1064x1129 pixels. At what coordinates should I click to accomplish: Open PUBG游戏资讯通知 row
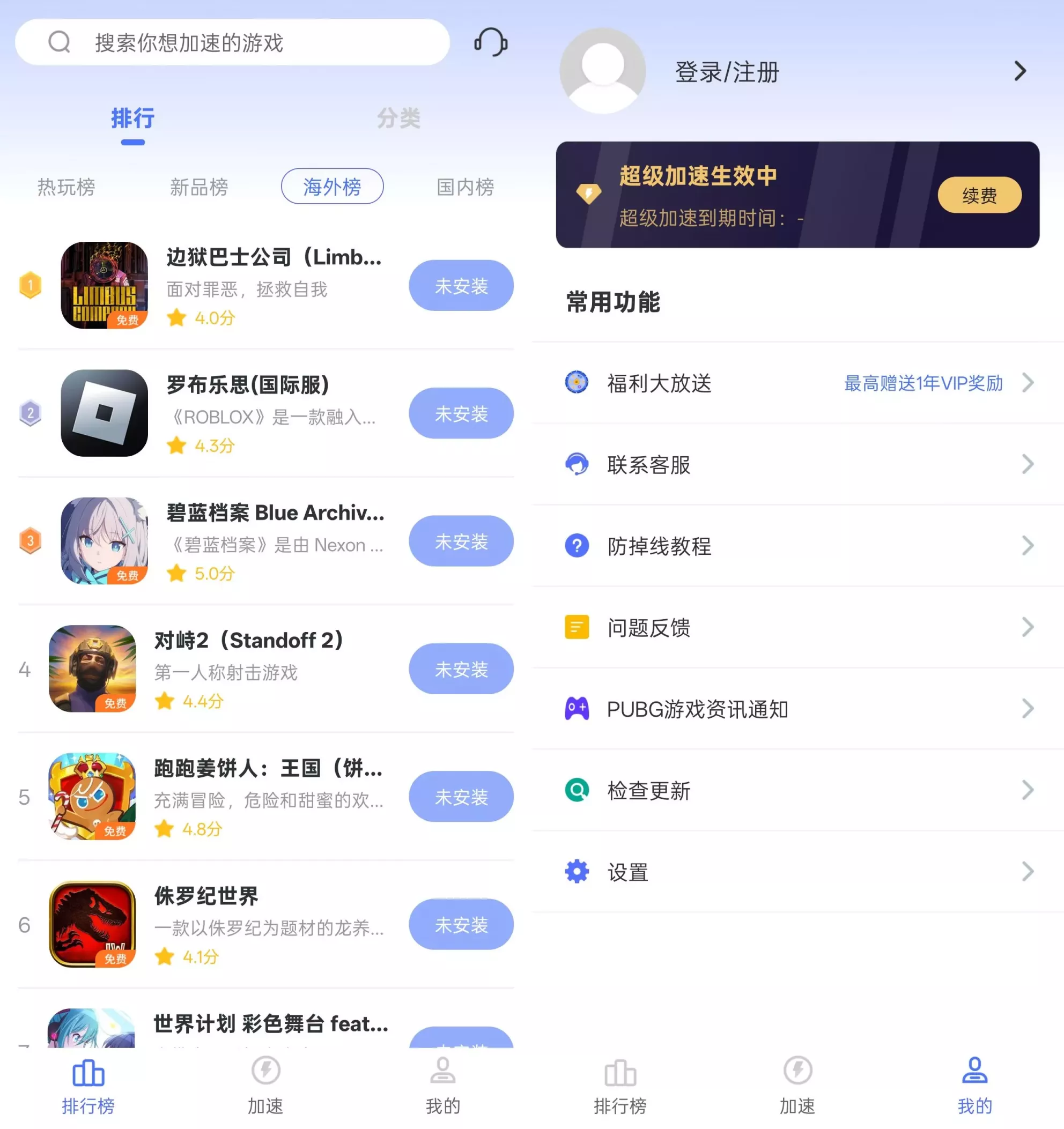(x=797, y=709)
